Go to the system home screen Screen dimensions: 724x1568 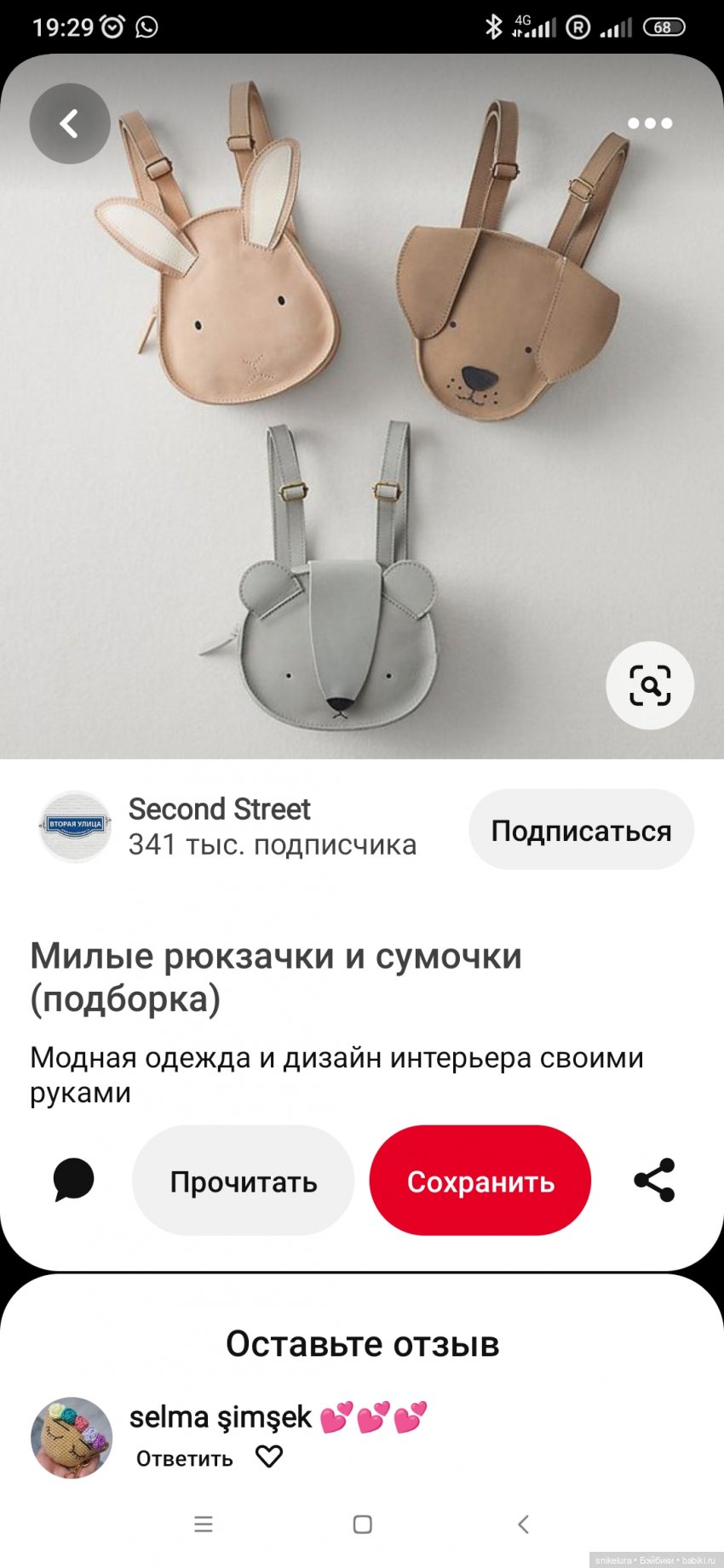click(x=362, y=1524)
